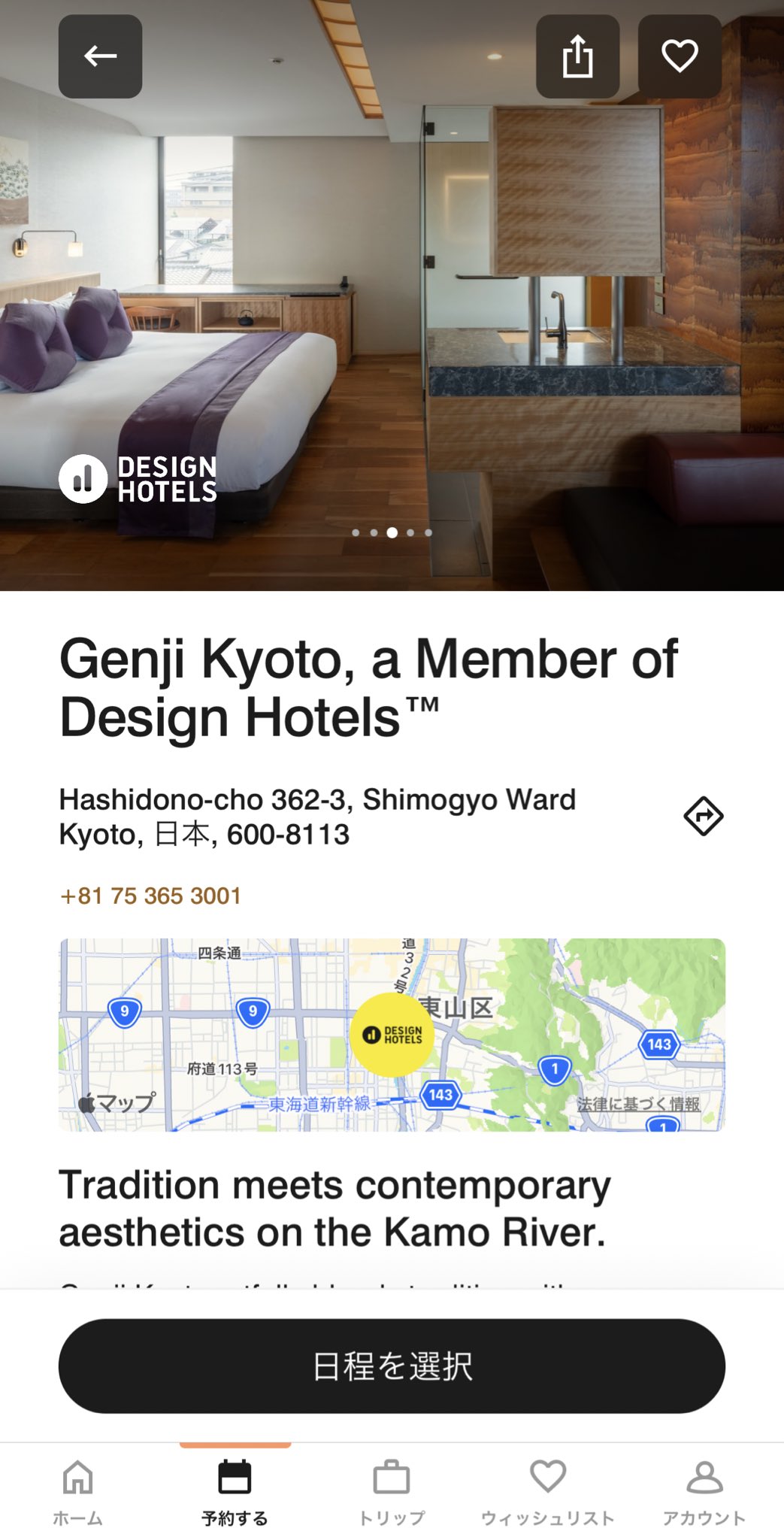
Task: Select the 予約する tab
Action: pos(235,1493)
